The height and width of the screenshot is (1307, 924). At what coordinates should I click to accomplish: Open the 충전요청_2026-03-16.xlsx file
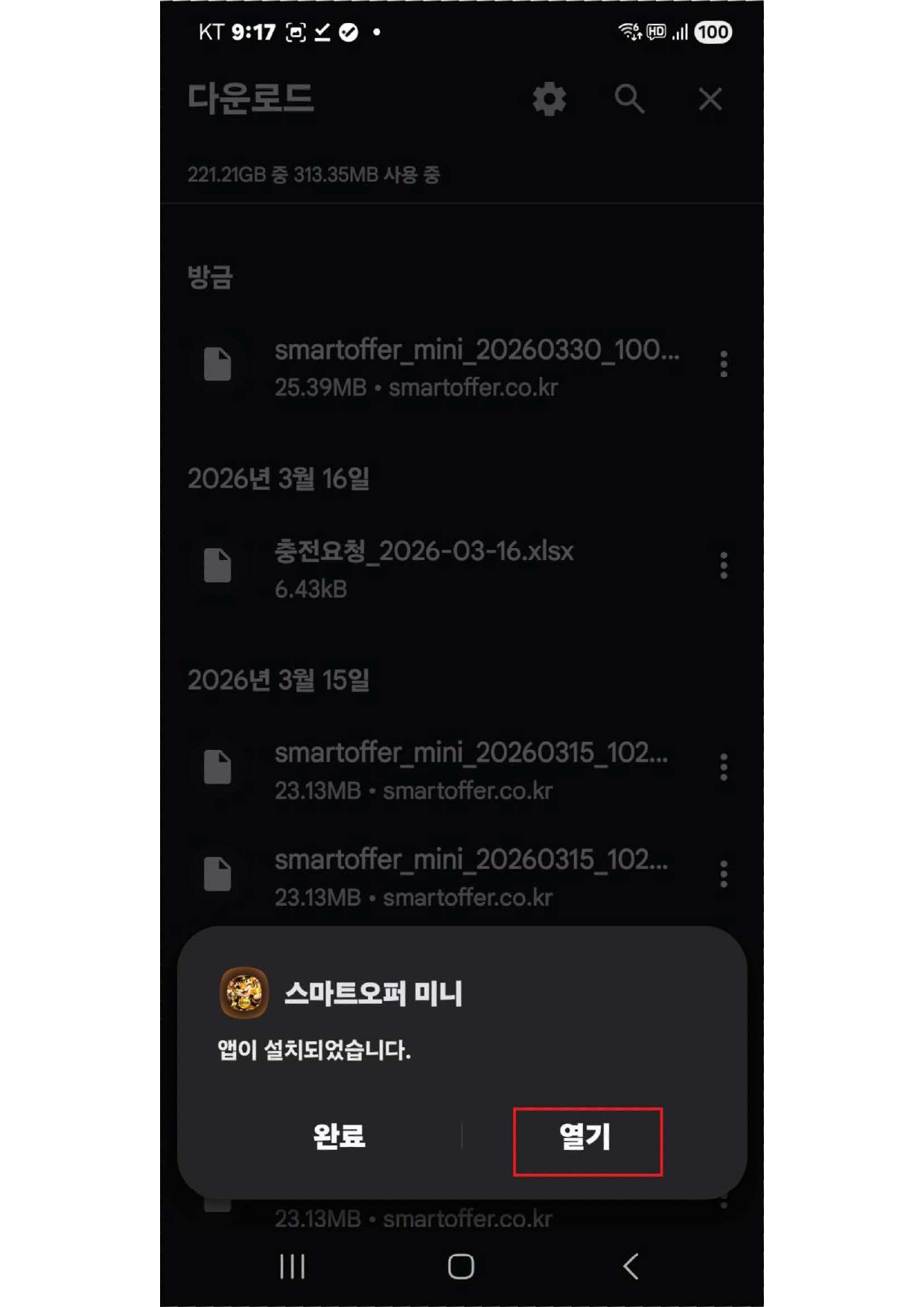[423, 567]
